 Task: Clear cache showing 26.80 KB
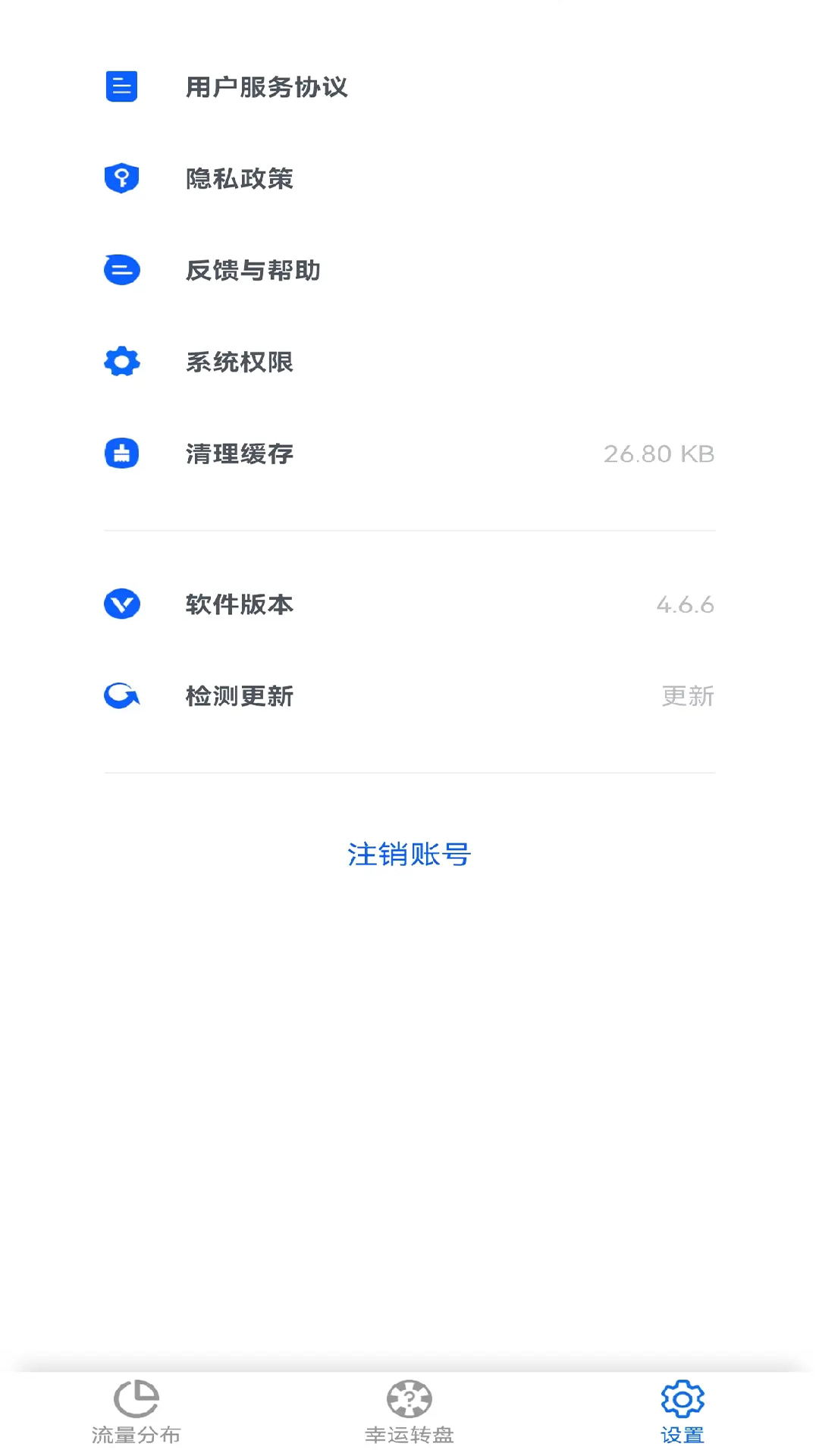409,453
